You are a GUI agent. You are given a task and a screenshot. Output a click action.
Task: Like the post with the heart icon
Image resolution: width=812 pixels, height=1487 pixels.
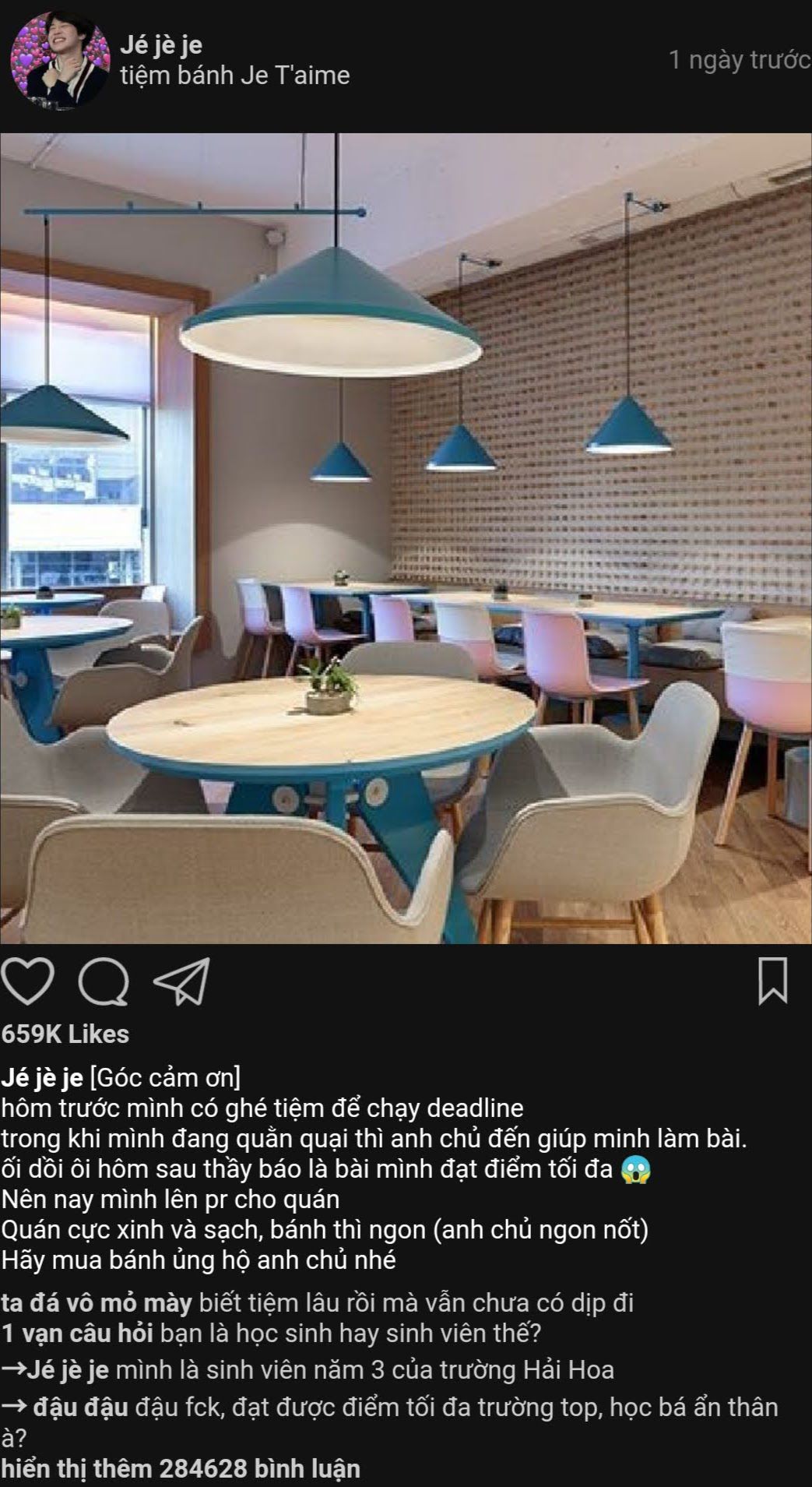(28, 981)
